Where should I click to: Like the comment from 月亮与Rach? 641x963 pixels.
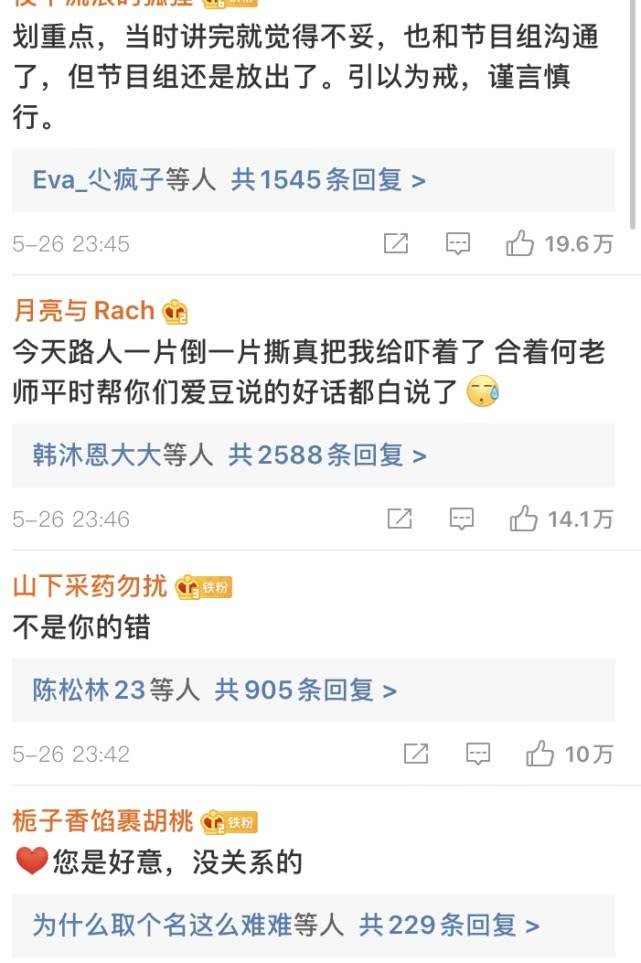[x=524, y=518]
